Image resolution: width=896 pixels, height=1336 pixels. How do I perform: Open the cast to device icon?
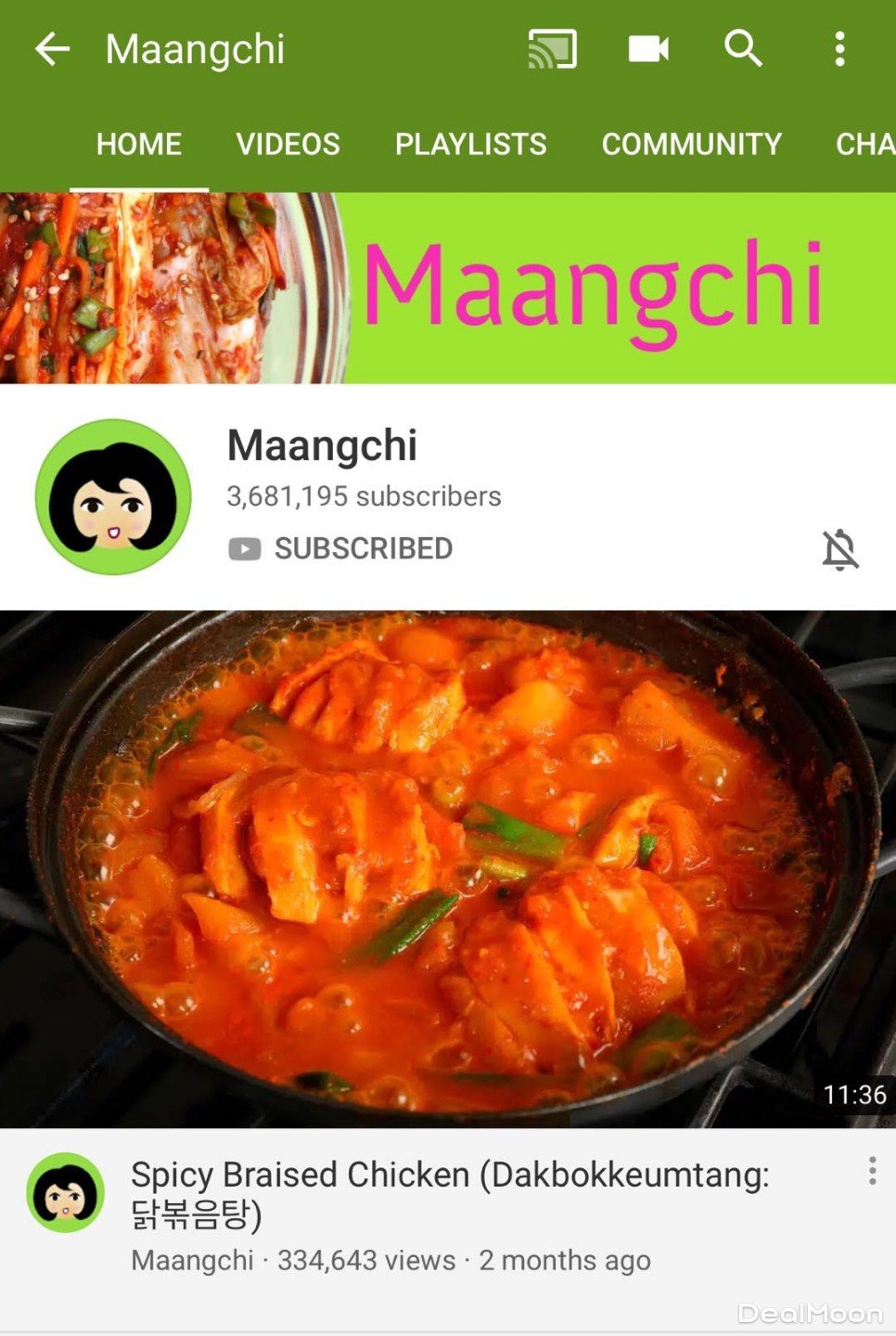[x=553, y=49]
